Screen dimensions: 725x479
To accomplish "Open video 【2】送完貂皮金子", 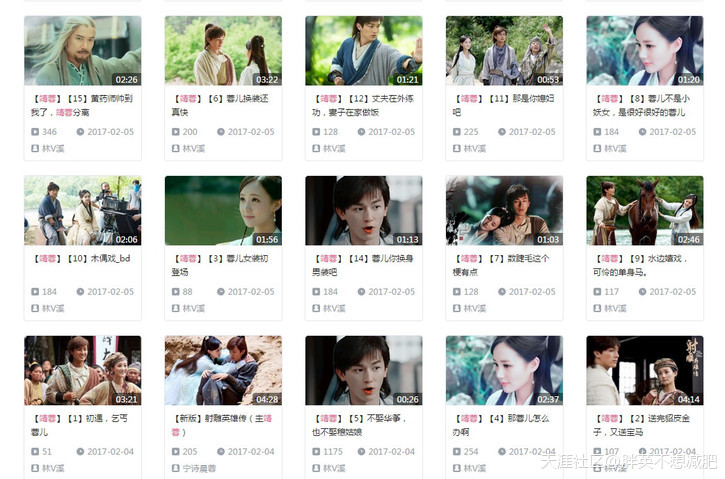I will point(644,370).
